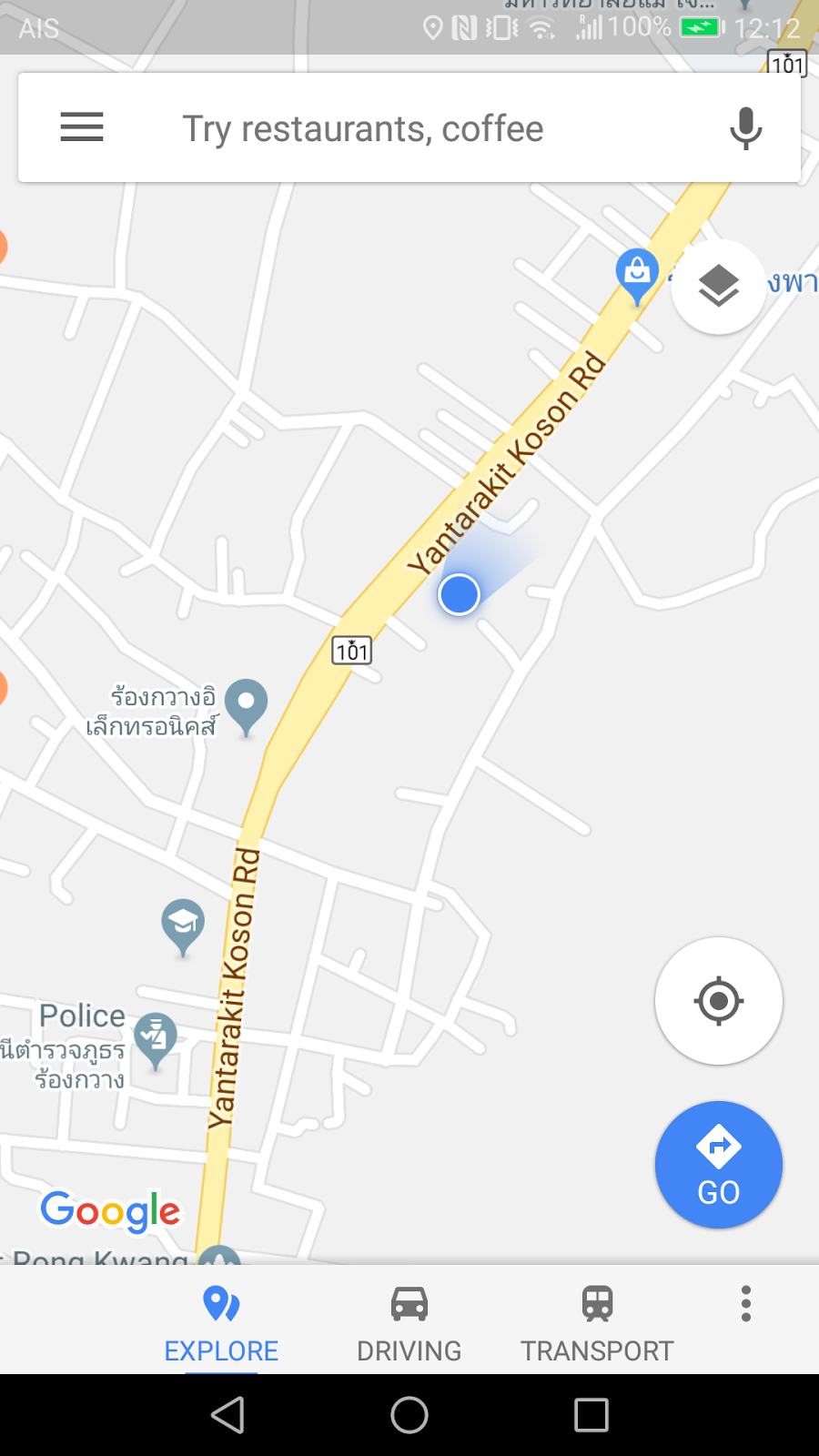
Task: Switch to the Explore tab
Action: tap(221, 1321)
